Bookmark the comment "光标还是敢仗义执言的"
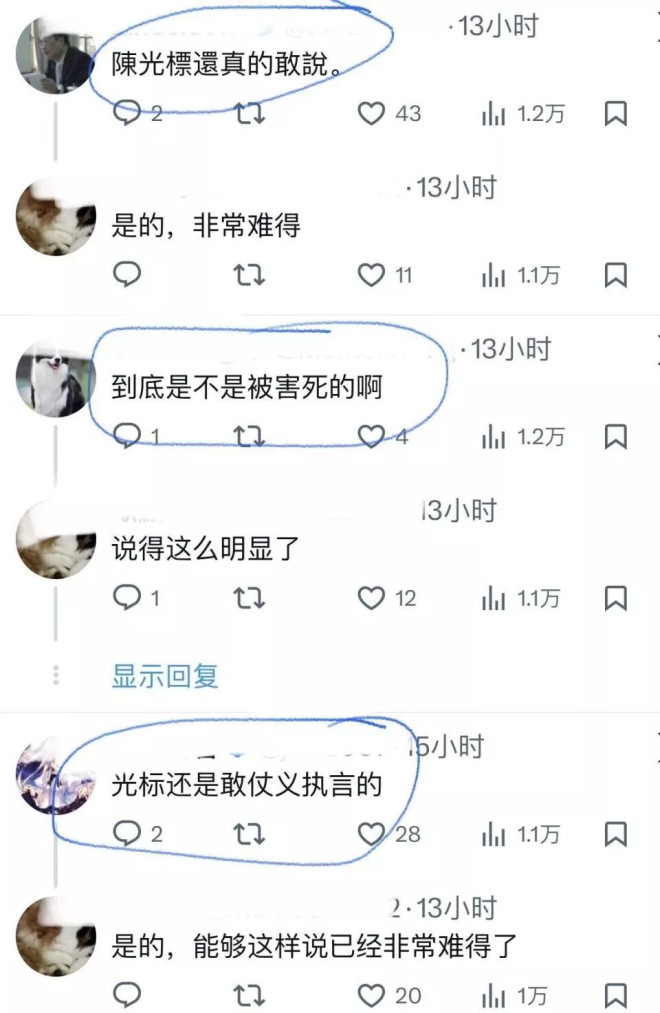The width and height of the screenshot is (660, 1013). point(616,833)
